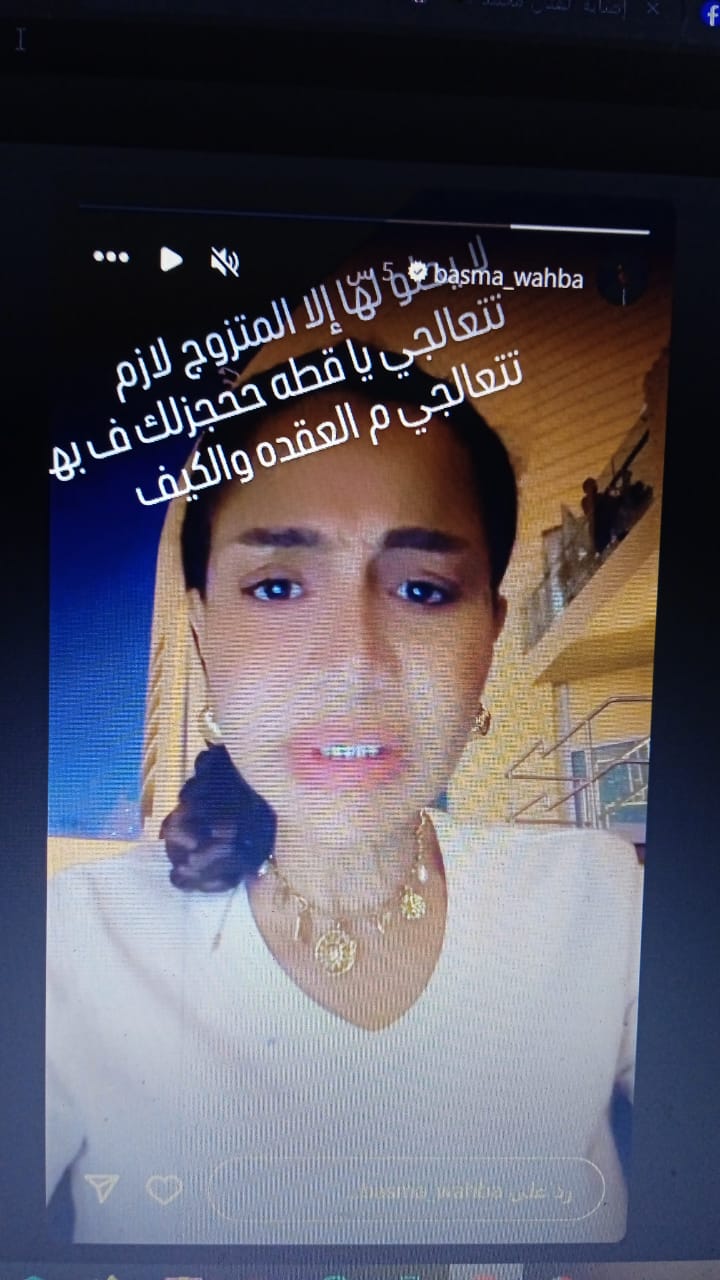Play the paused story
This screenshot has height=1280, width=720.
[x=171, y=259]
